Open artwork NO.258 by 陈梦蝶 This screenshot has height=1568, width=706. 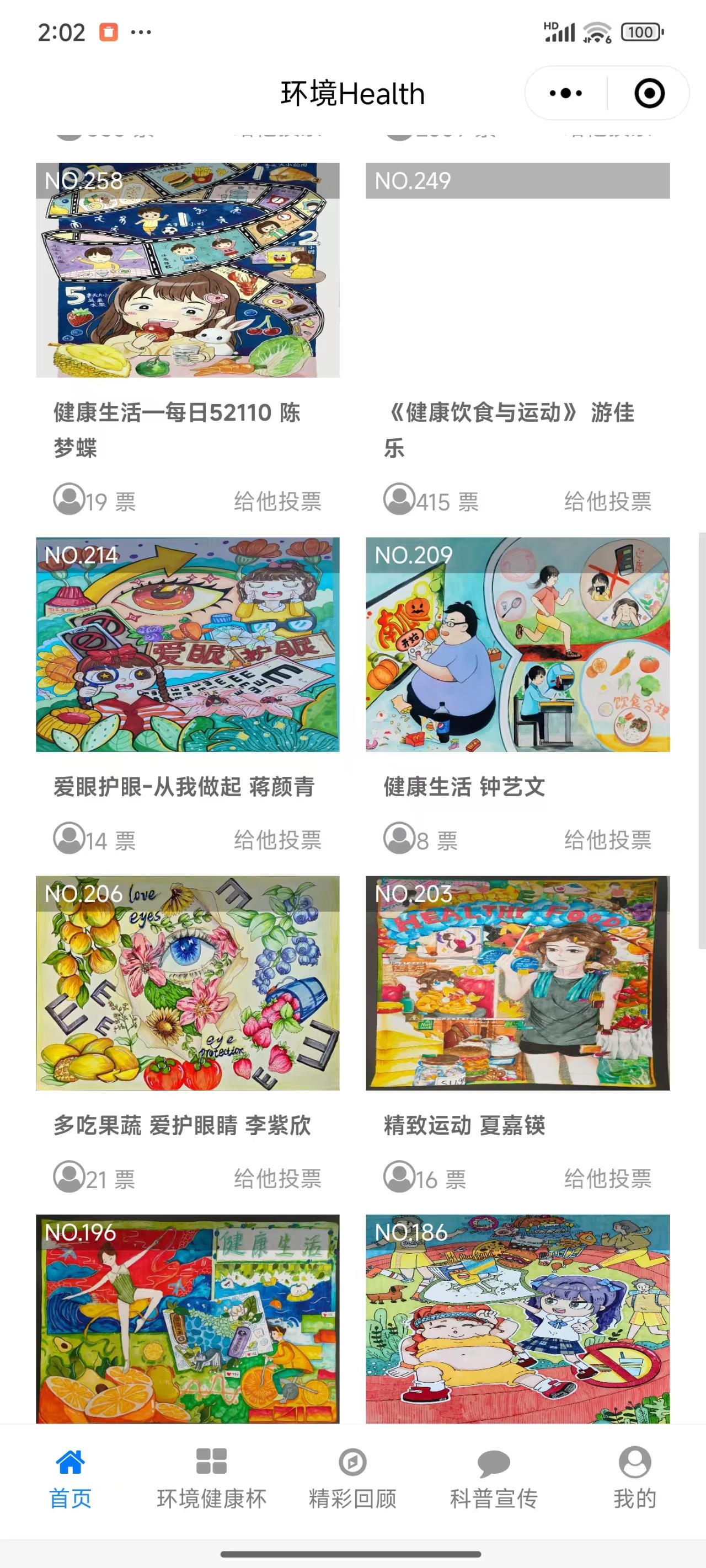pos(188,270)
